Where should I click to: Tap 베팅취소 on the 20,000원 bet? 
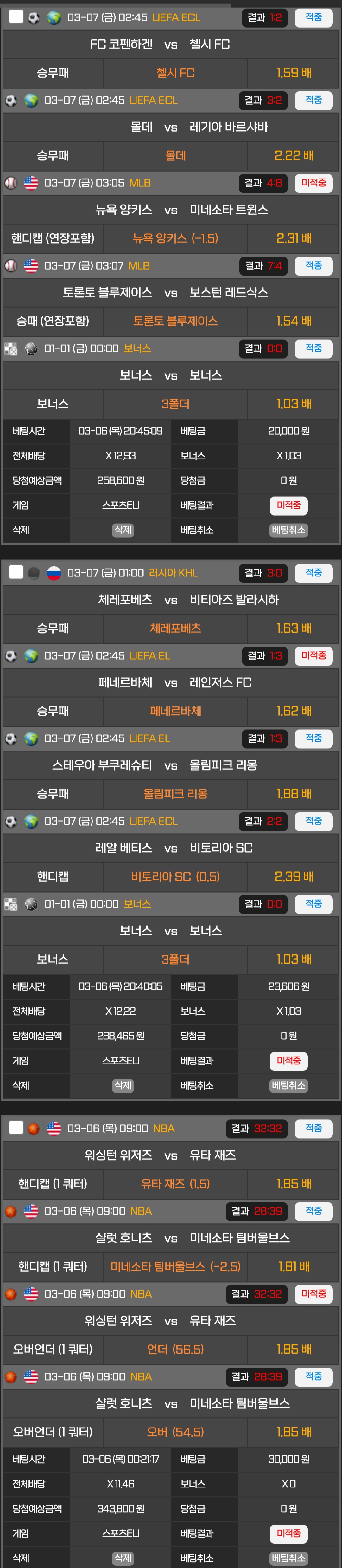(288, 530)
